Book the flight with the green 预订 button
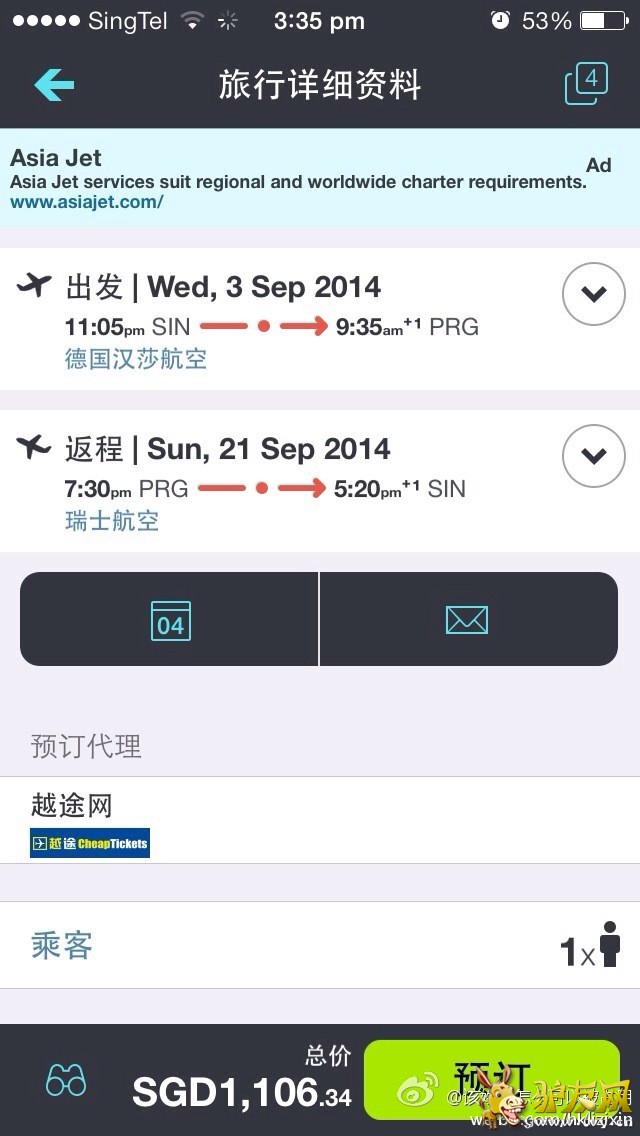Image resolution: width=640 pixels, height=1136 pixels. [490, 1078]
